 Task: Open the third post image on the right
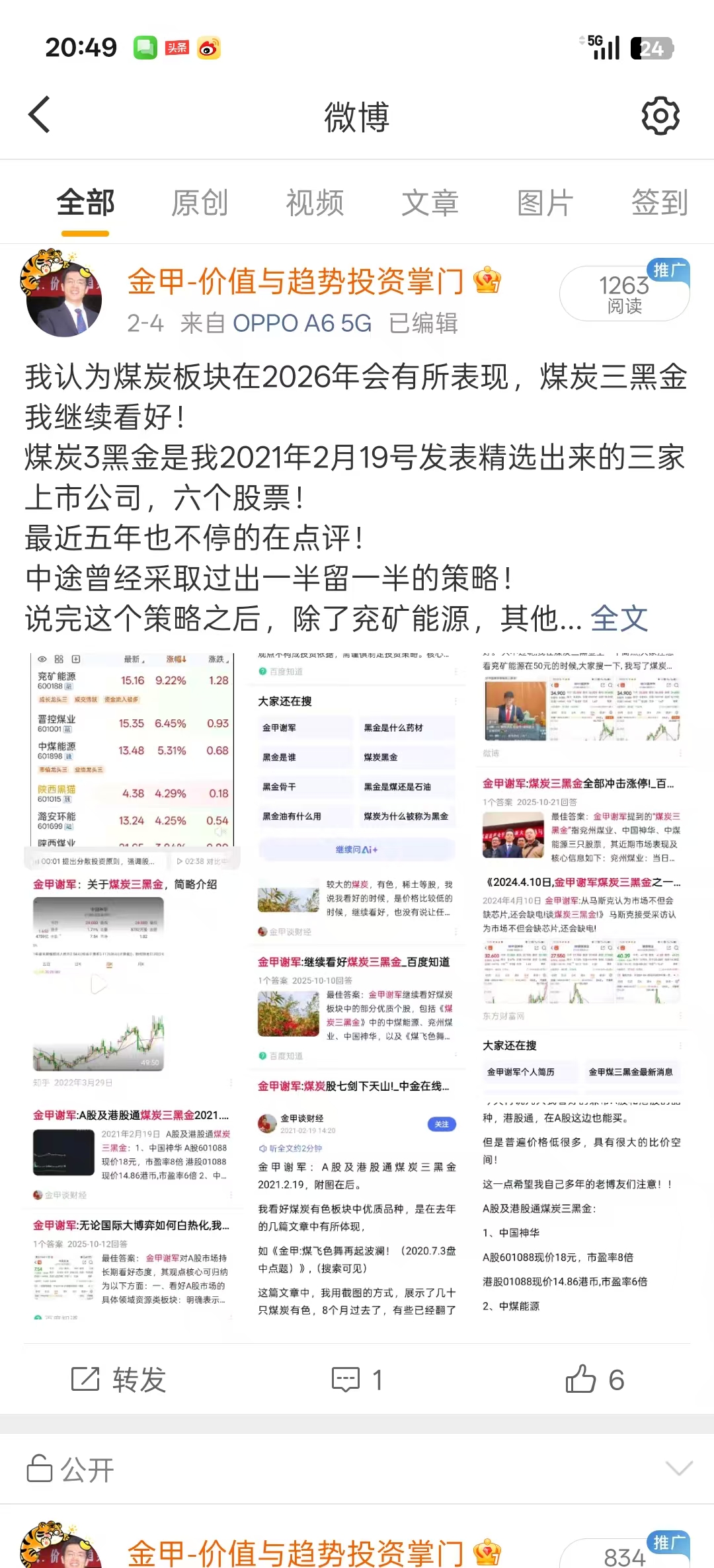581,985
